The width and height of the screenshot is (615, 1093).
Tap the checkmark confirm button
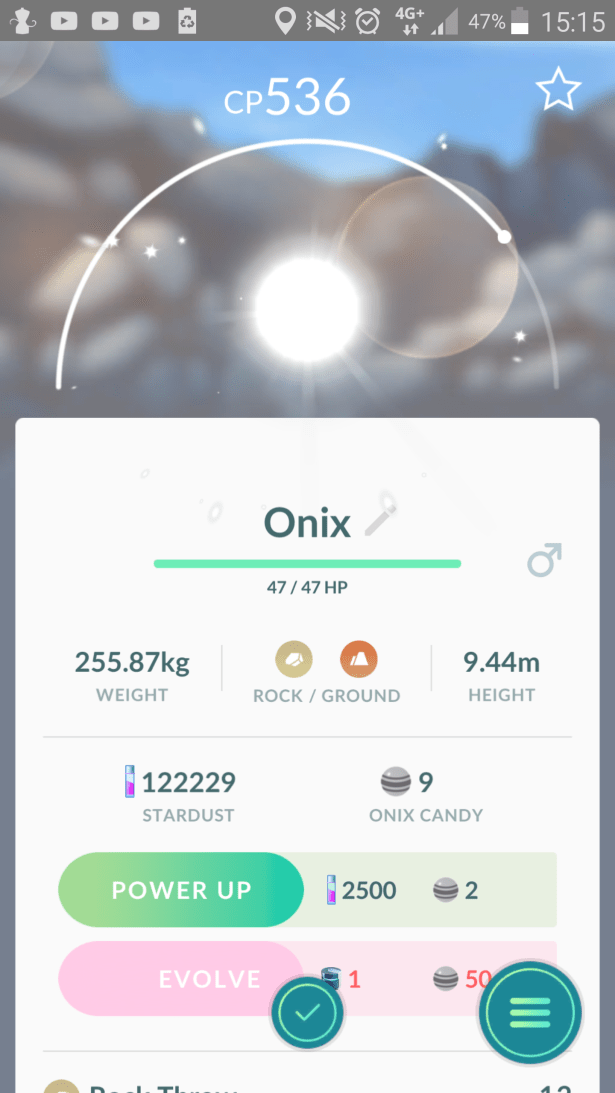click(x=308, y=1013)
